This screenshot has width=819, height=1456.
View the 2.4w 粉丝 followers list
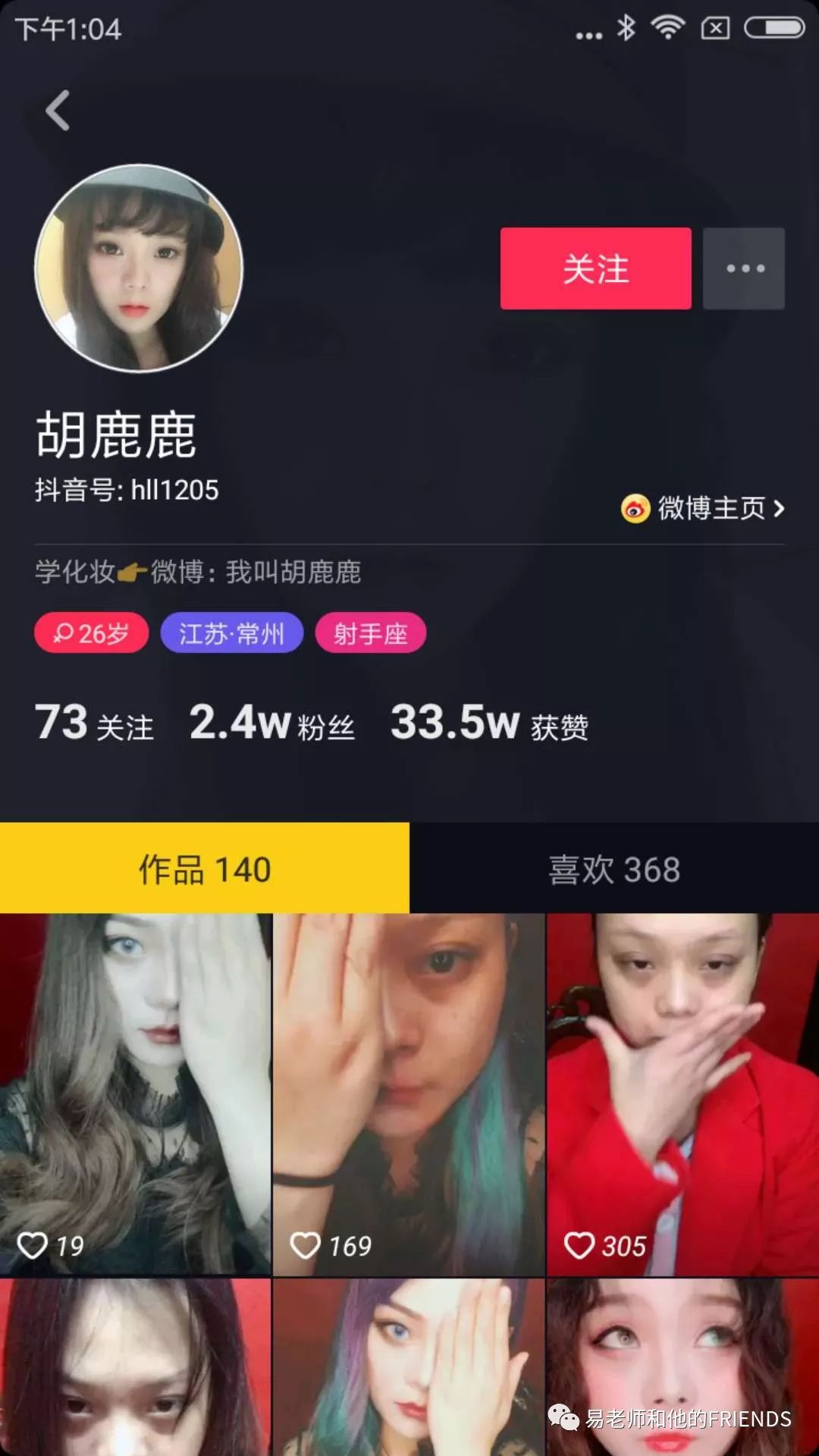pos(271,723)
